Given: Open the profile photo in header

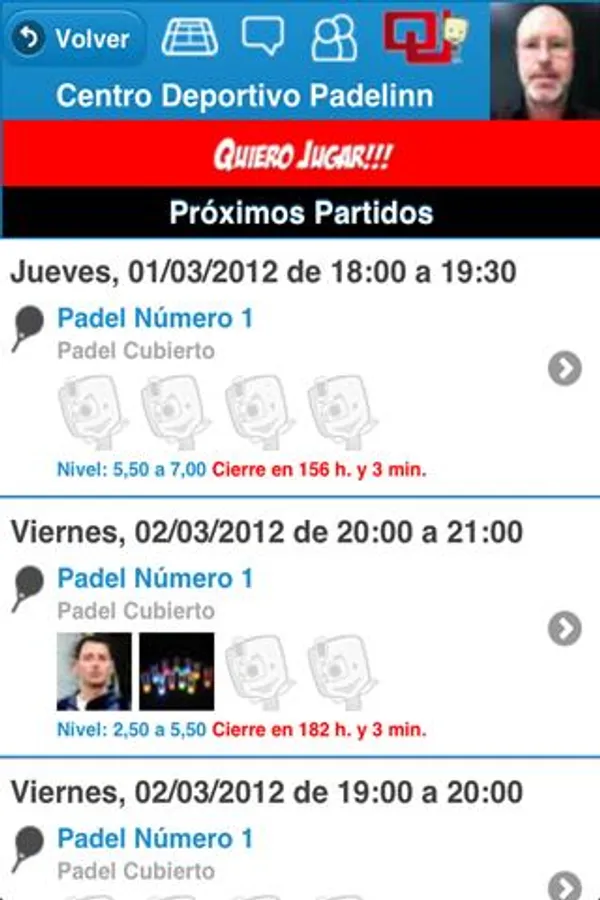Looking at the screenshot, I should [545, 60].
